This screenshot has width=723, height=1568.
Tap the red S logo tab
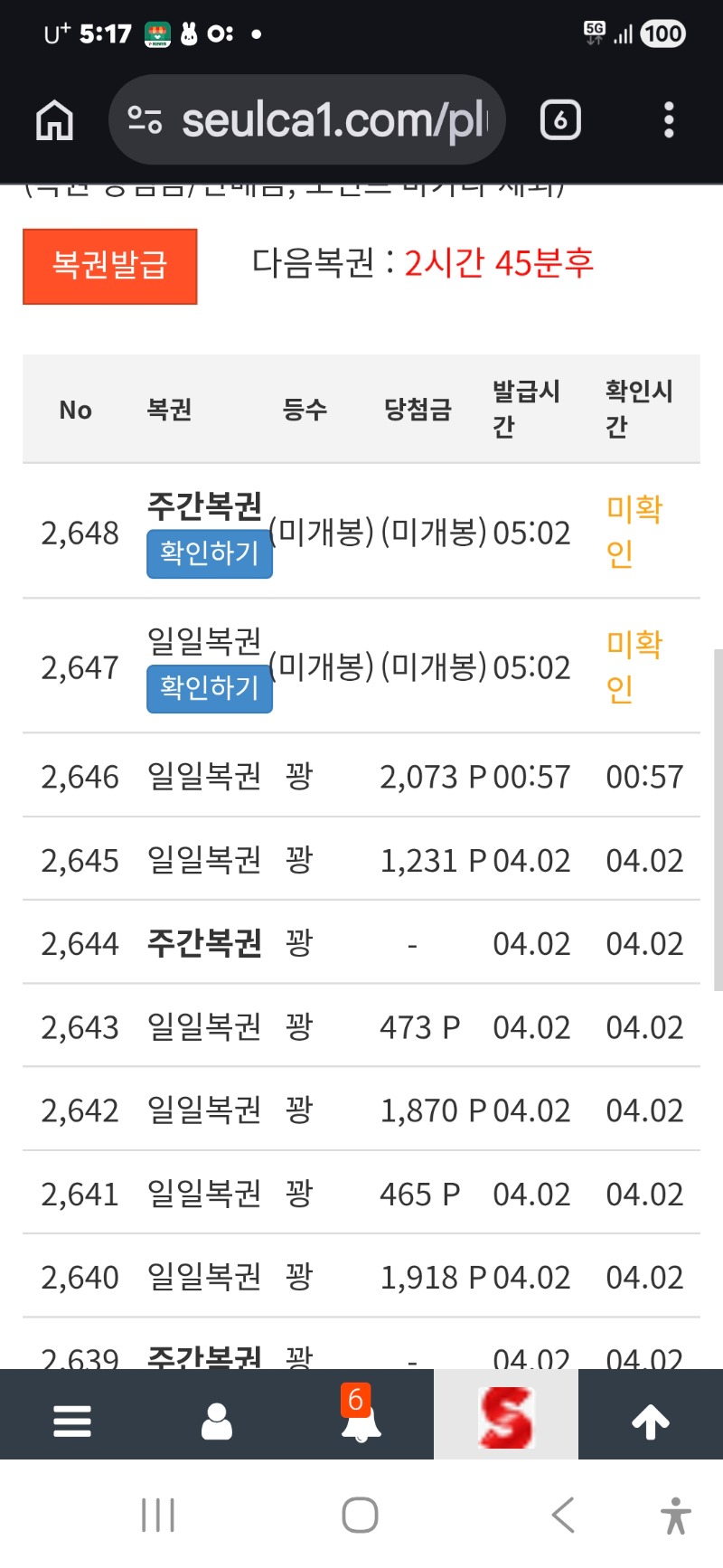(x=506, y=1418)
